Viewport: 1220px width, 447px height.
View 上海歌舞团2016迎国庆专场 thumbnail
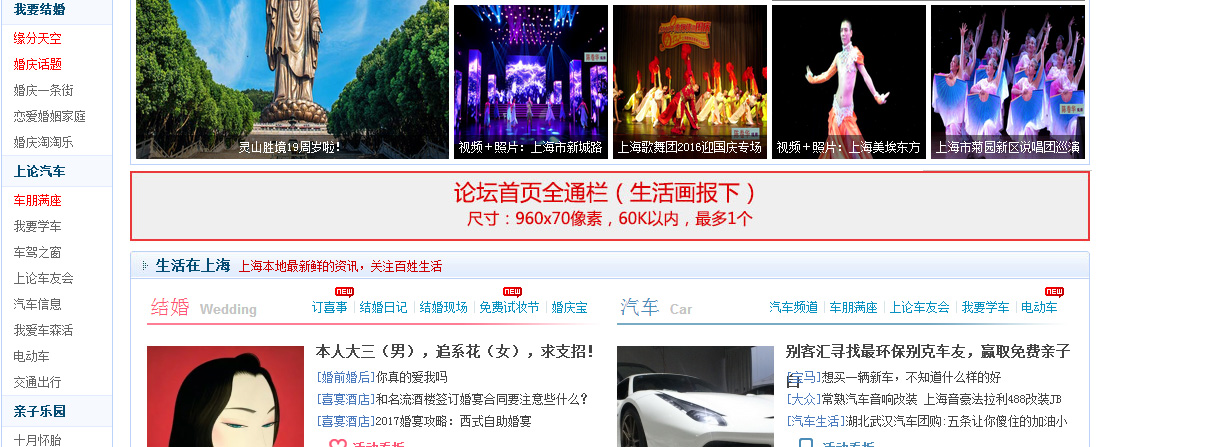pyautogui.click(x=689, y=82)
